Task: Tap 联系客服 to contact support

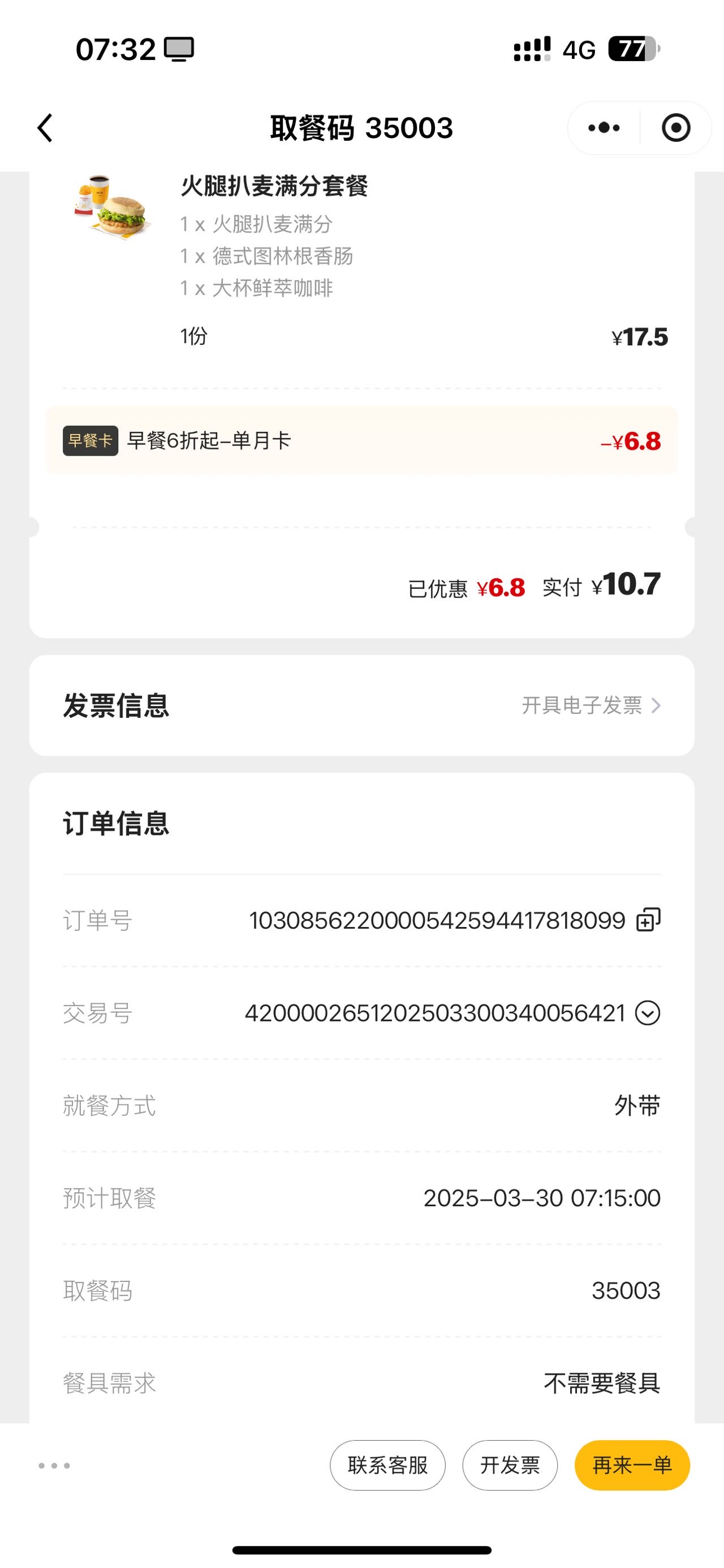Action: [388, 1465]
